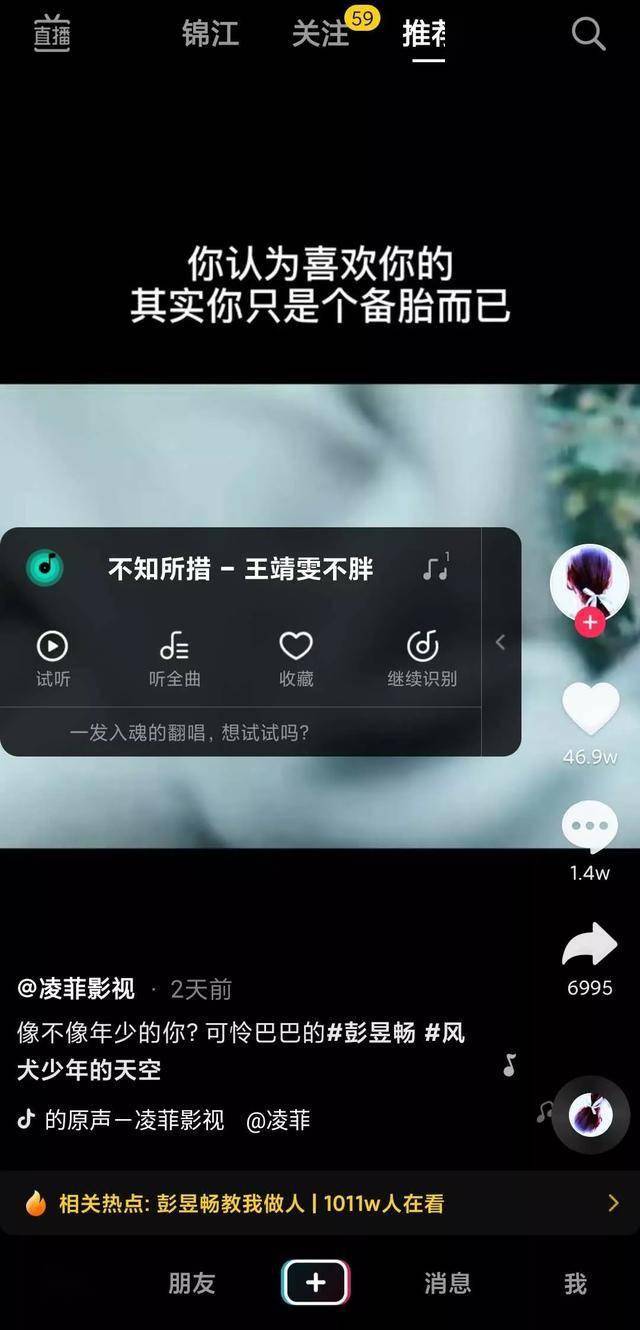Screen dimensions: 640x1330
Task: Go to the 朋友 tab
Action: point(192,1283)
